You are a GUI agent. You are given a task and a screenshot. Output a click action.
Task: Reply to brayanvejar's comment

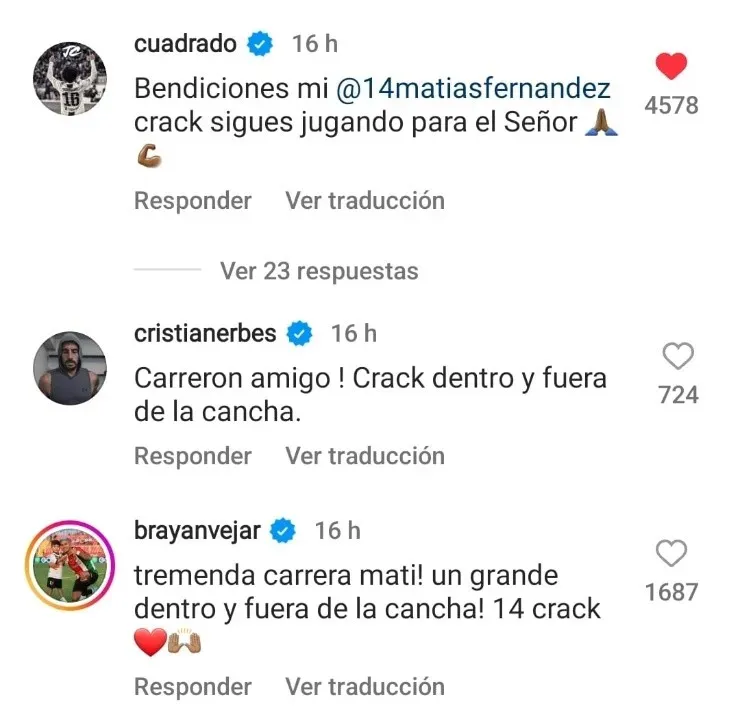pyautogui.click(x=193, y=687)
